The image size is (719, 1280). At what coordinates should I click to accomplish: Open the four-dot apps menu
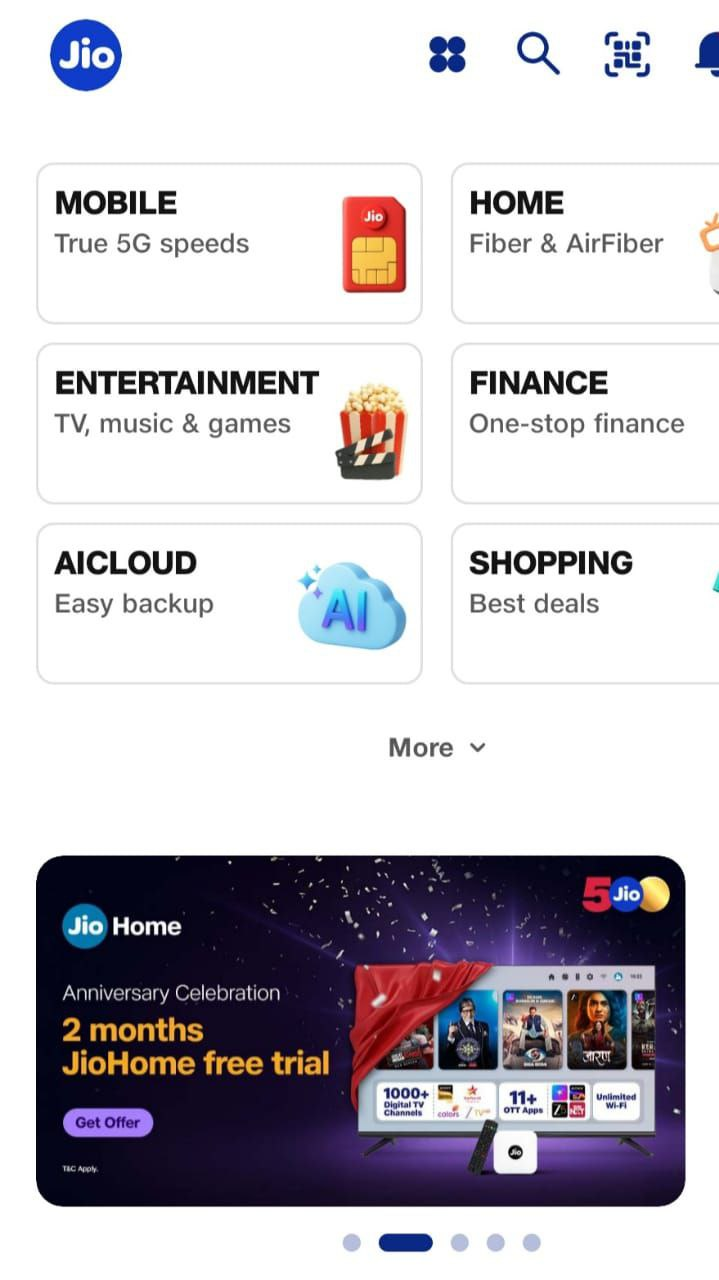[447, 55]
